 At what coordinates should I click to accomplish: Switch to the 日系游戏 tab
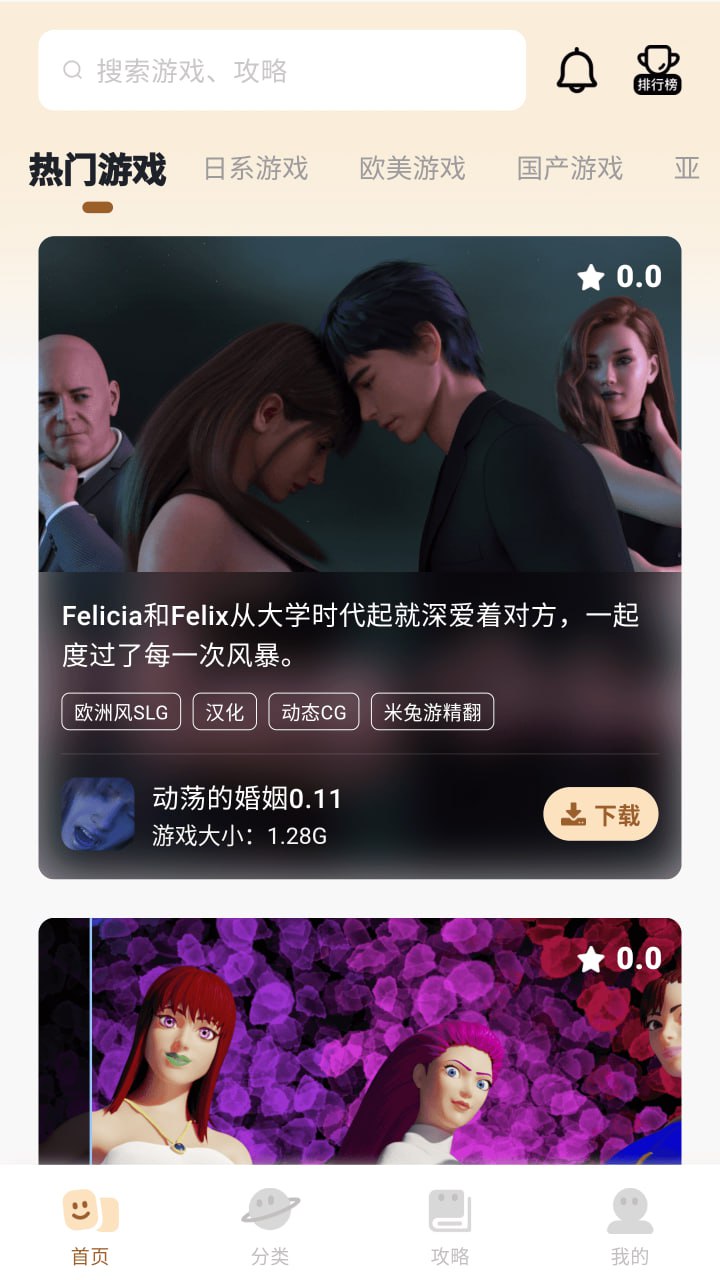point(256,168)
